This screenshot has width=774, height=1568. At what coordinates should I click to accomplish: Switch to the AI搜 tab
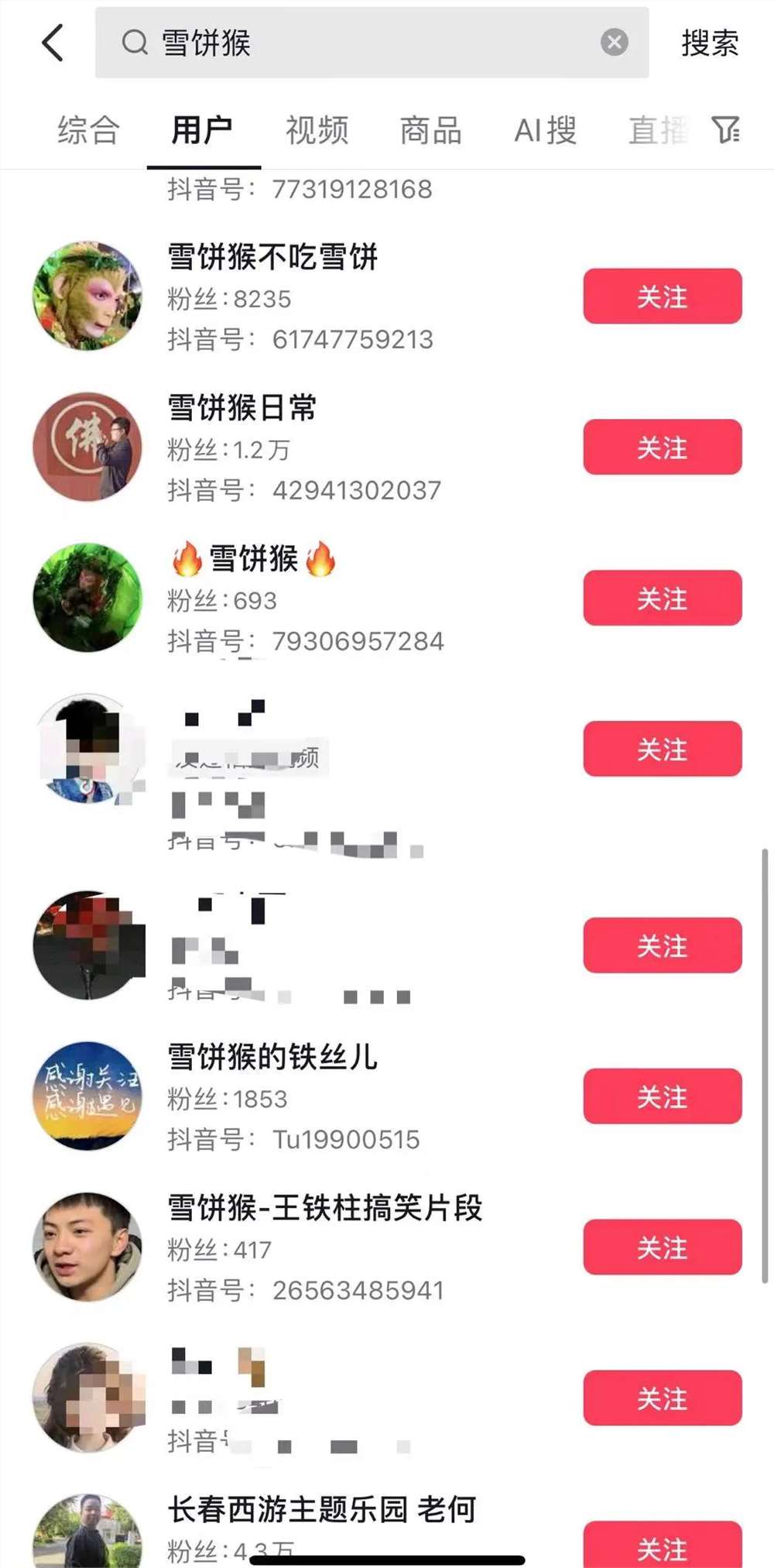(544, 130)
